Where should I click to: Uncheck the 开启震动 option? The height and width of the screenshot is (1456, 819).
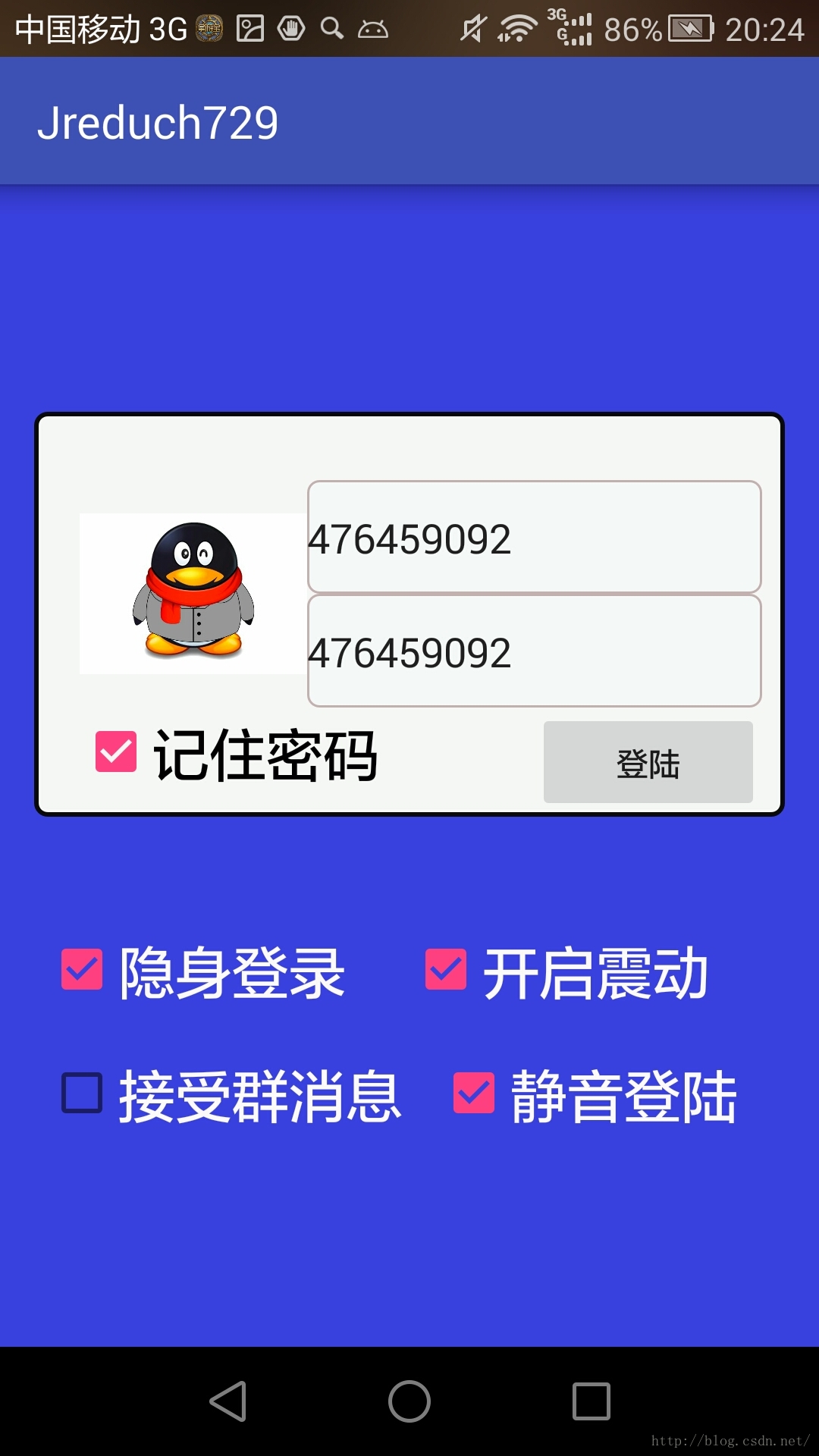pos(446,969)
